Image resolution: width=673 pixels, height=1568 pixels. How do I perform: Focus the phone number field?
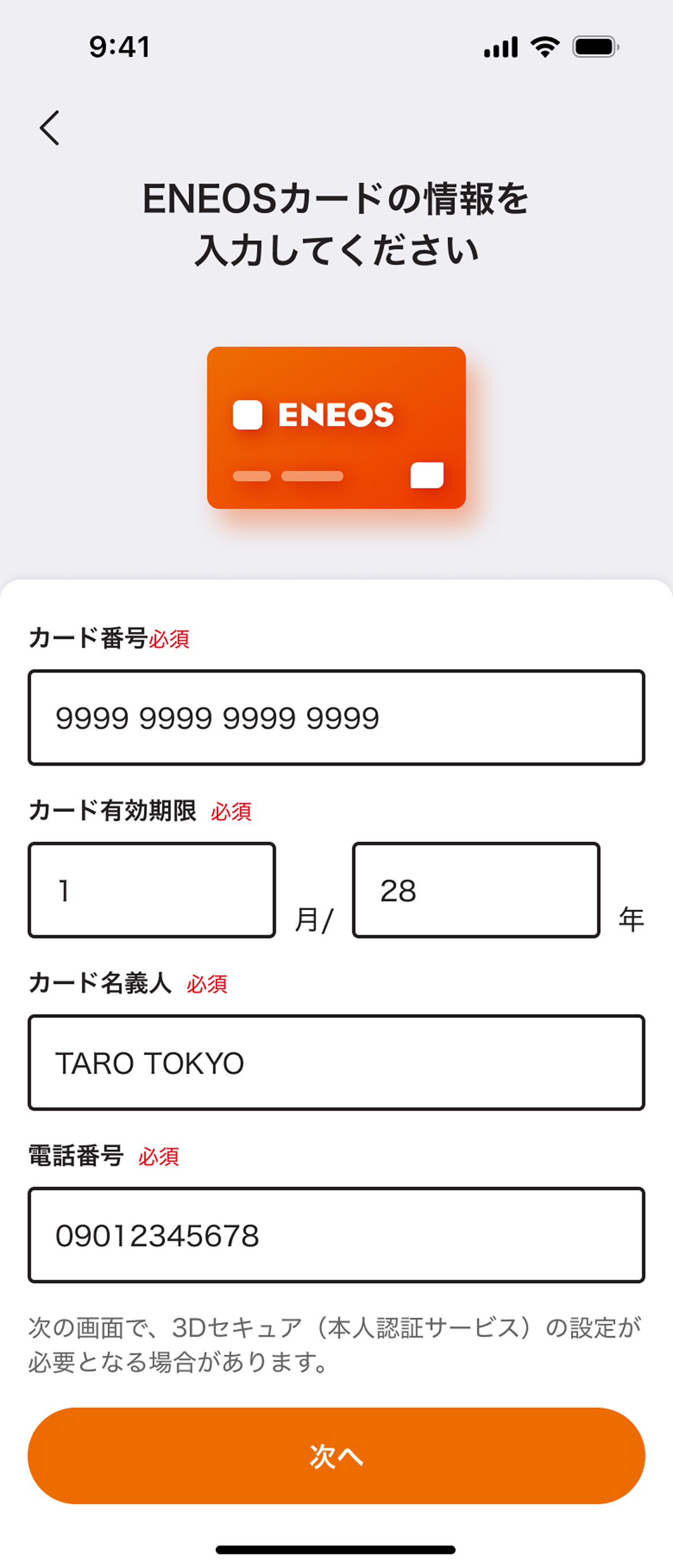tap(336, 1235)
